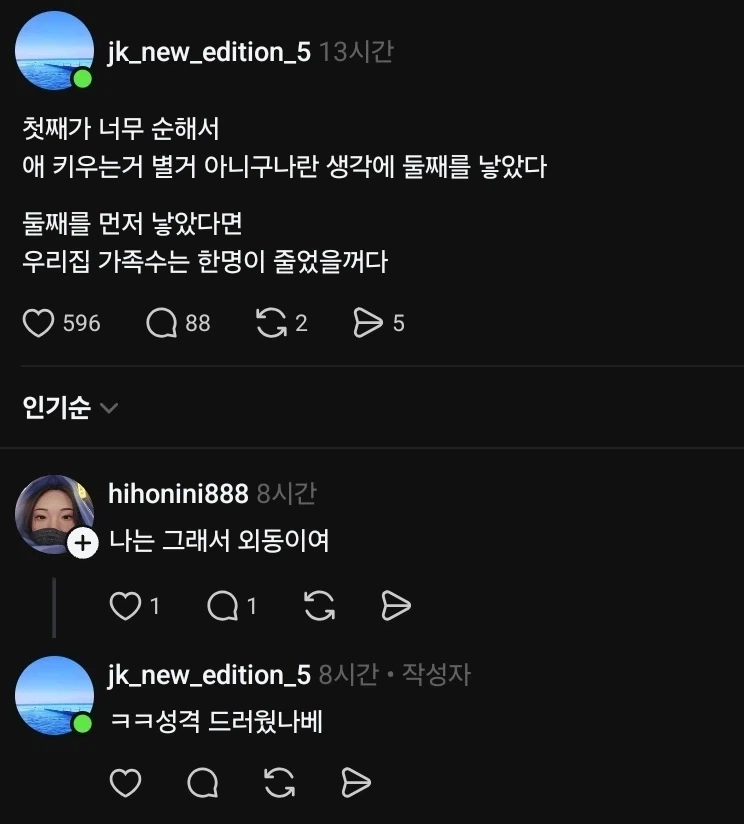Open the reply bubble on the author's reply
This screenshot has height=824, width=744.
point(203,784)
